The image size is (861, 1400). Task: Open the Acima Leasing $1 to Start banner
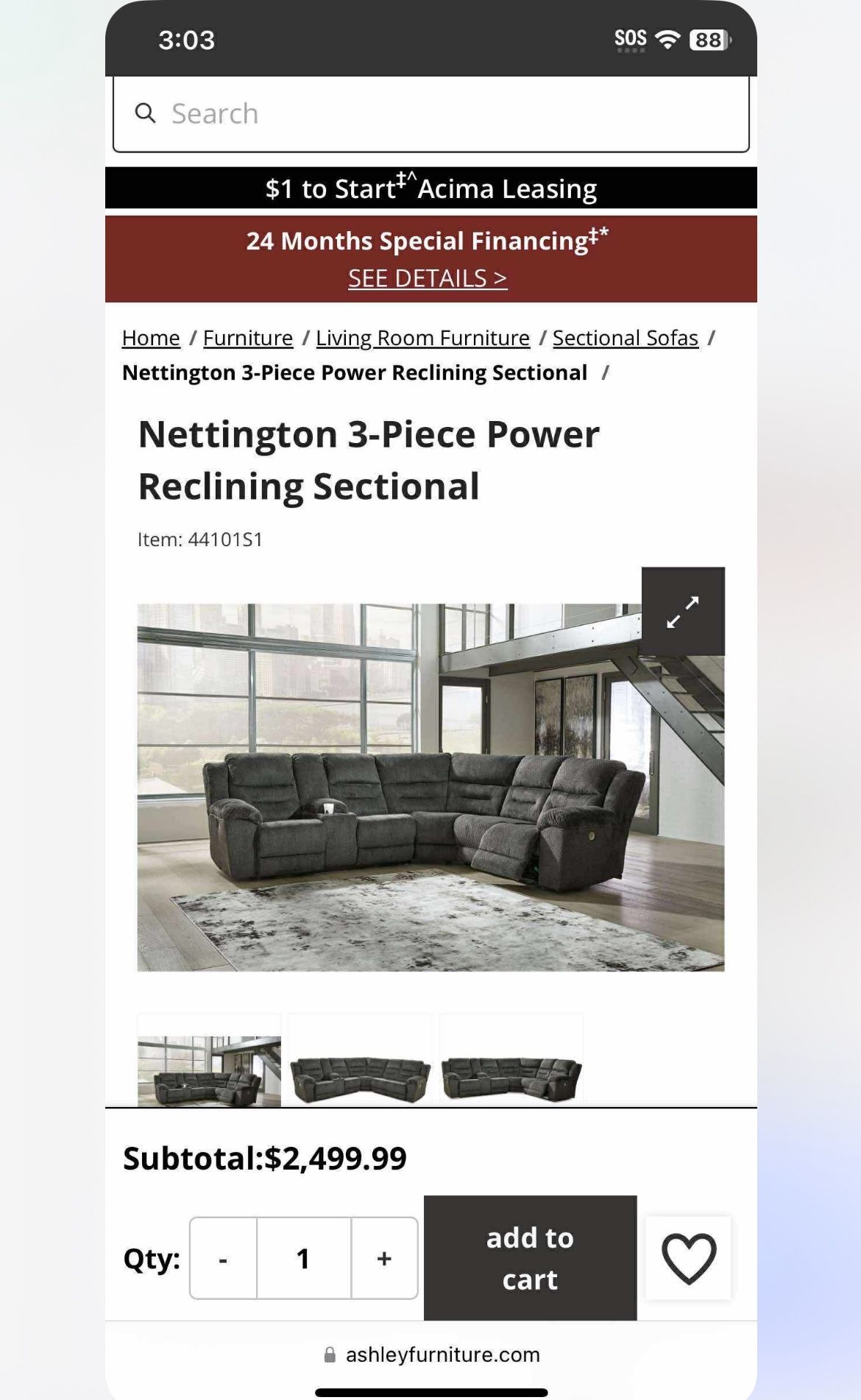pyautogui.click(x=431, y=188)
